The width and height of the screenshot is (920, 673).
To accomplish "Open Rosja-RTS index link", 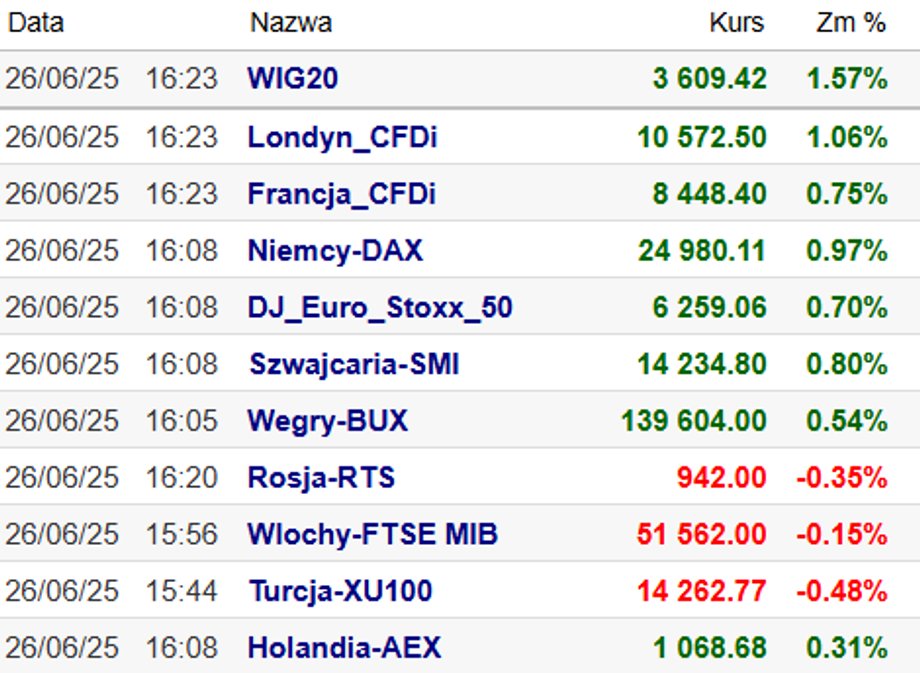I will tap(322, 477).
